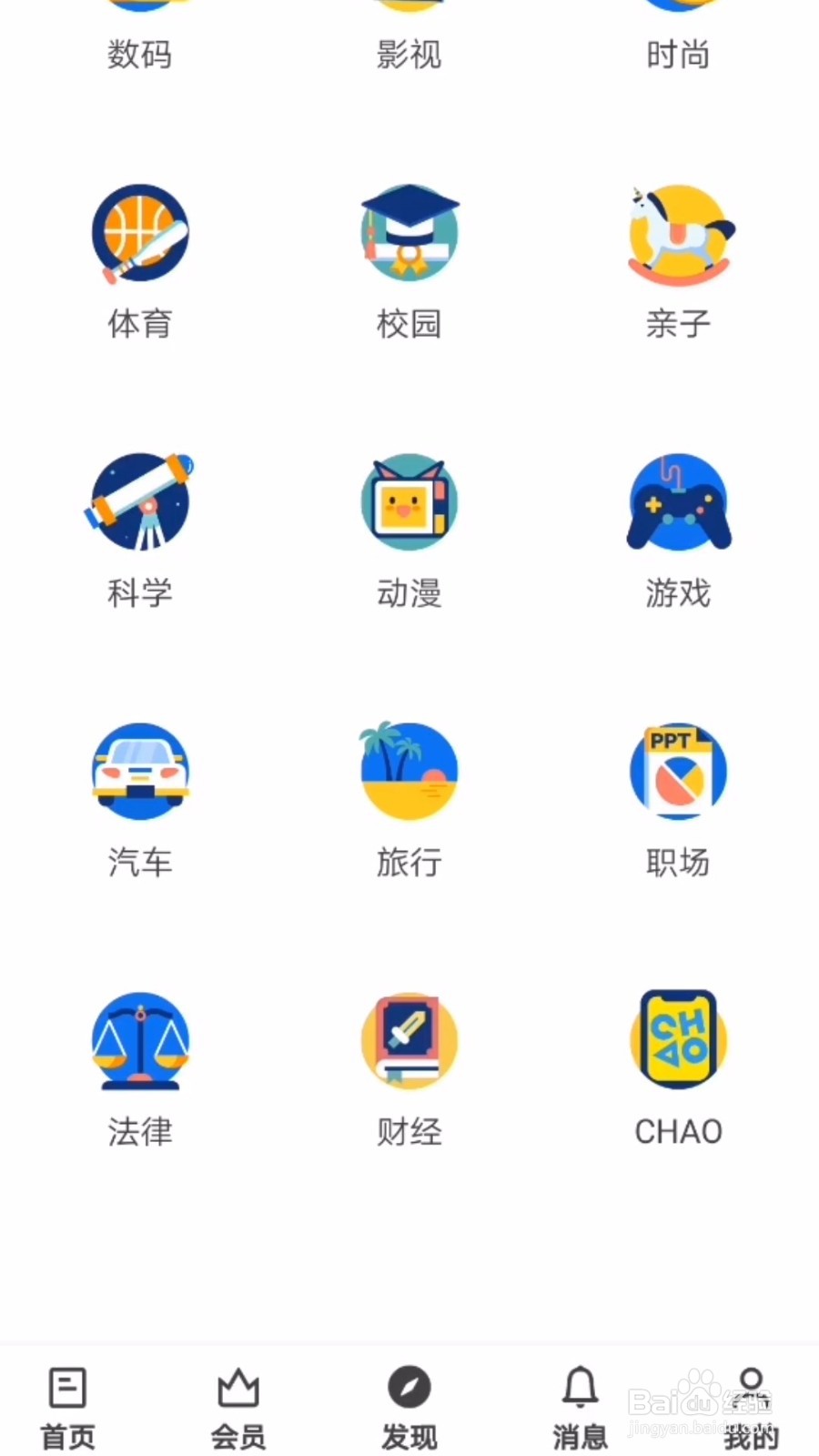Switch to the 我的 profile tab
This screenshot has height=1456, width=819.
751,1408
